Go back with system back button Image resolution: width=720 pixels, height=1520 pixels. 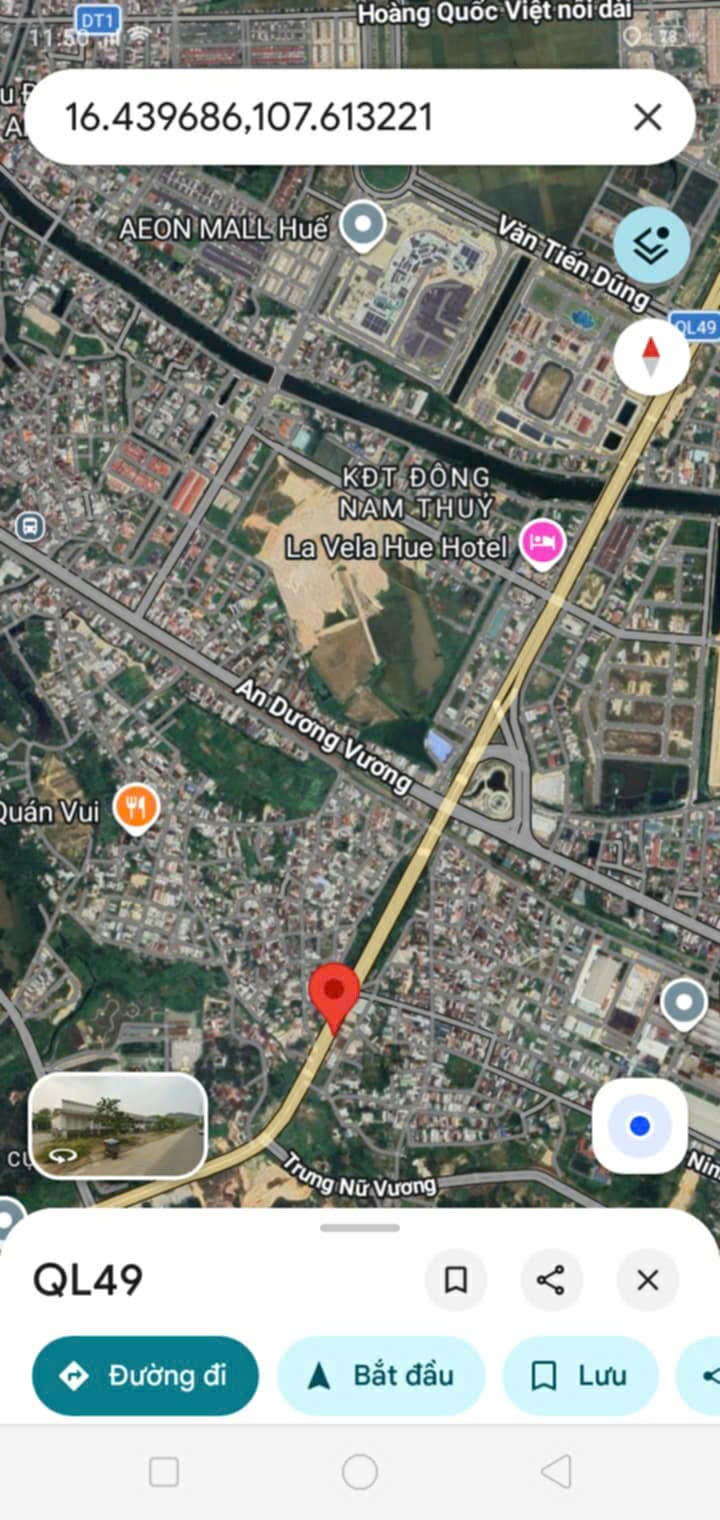tap(556, 1472)
